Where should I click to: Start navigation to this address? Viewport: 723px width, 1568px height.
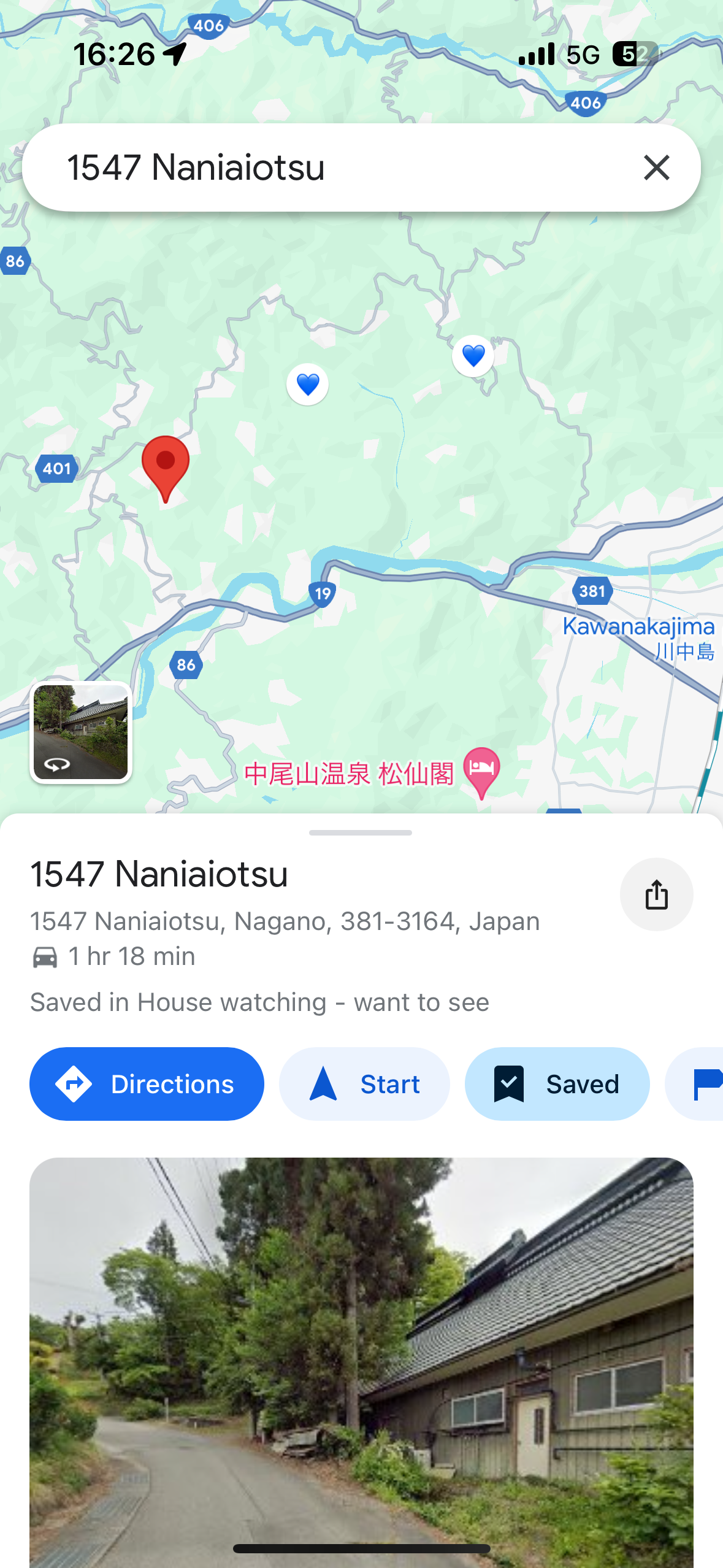tap(364, 1084)
